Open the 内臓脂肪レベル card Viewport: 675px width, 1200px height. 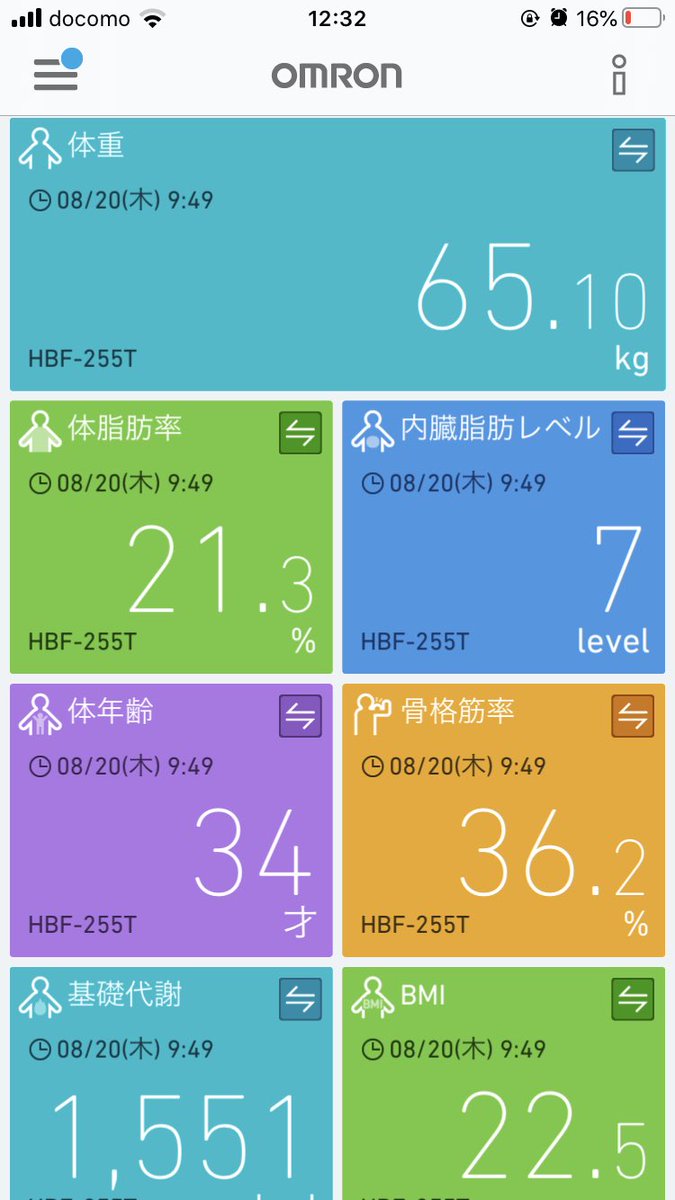(504, 537)
